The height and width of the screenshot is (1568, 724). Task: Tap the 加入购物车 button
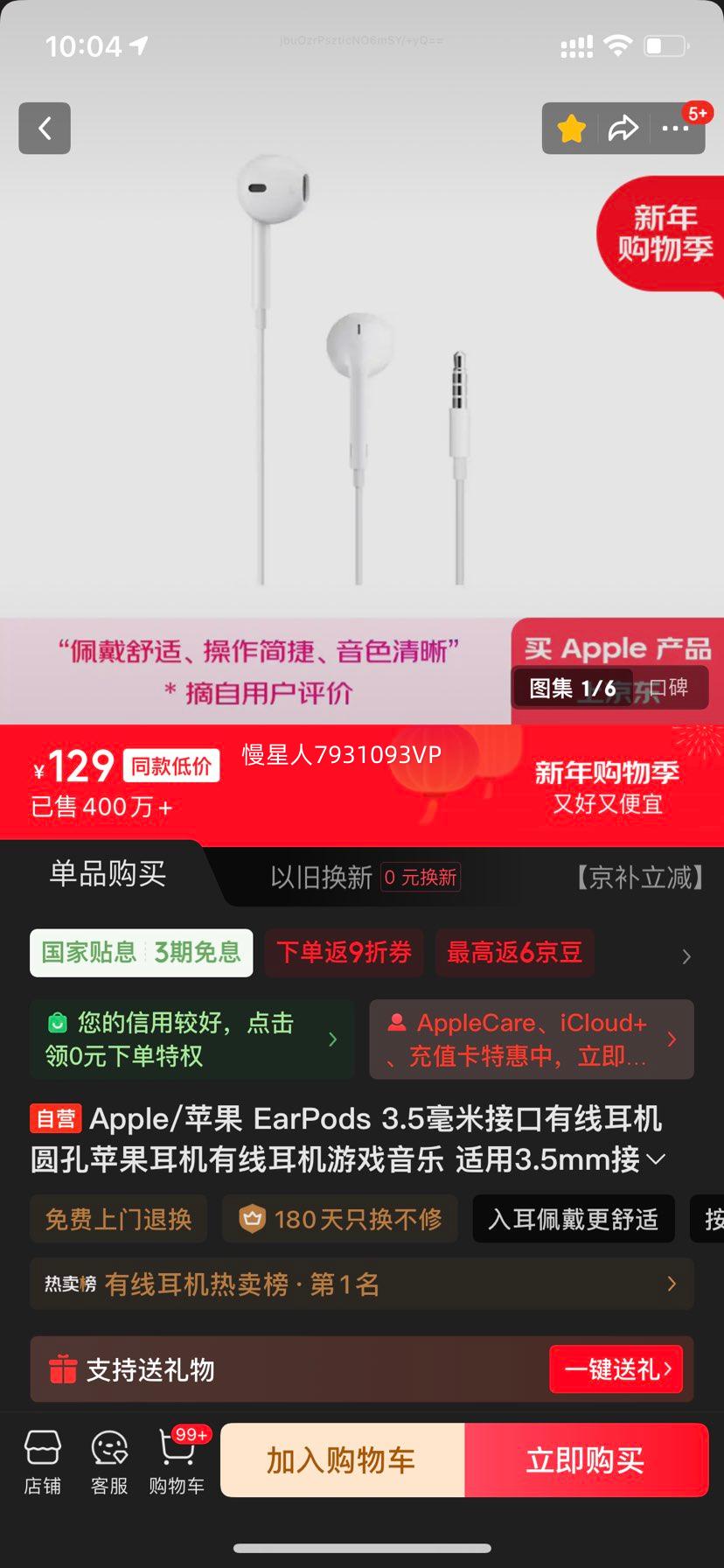pyautogui.click(x=342, y=1459)
